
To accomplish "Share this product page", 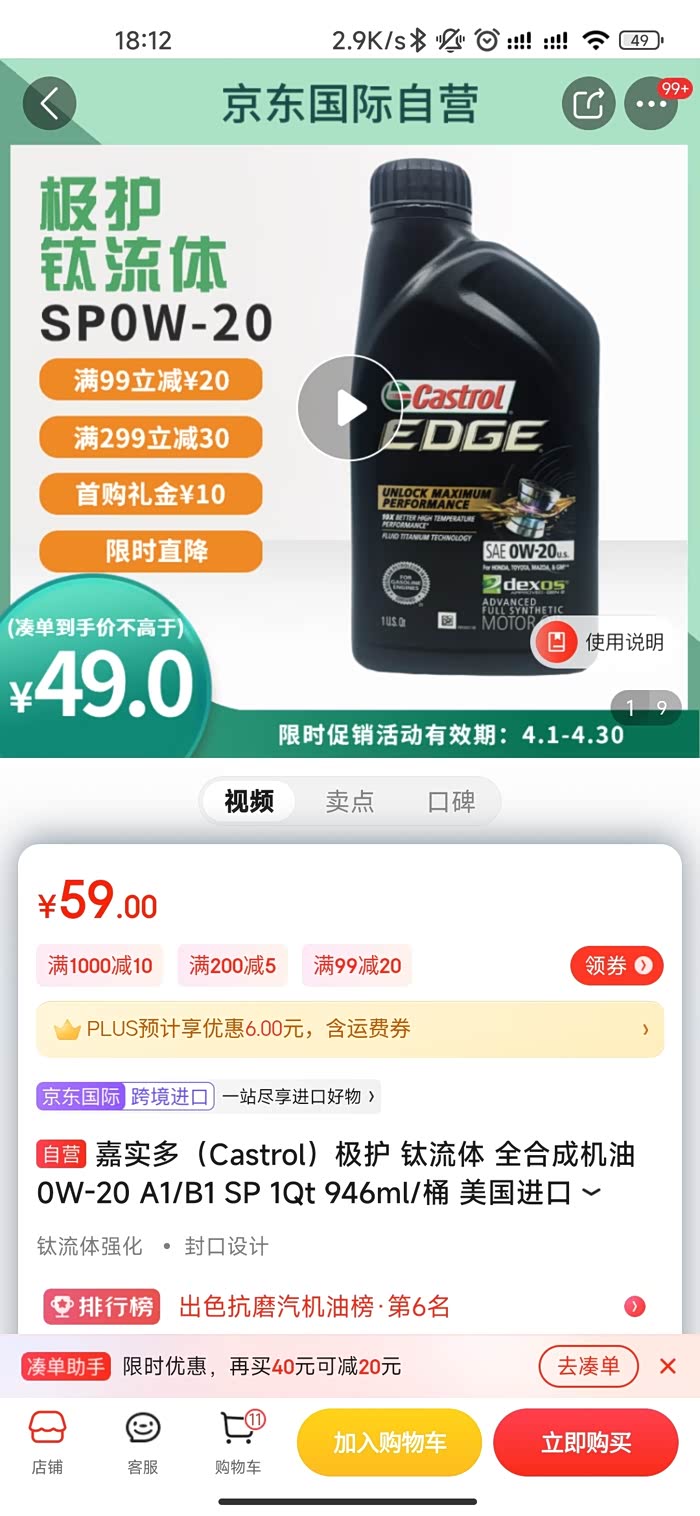I will pyautogui.click(x=588, y=103).
